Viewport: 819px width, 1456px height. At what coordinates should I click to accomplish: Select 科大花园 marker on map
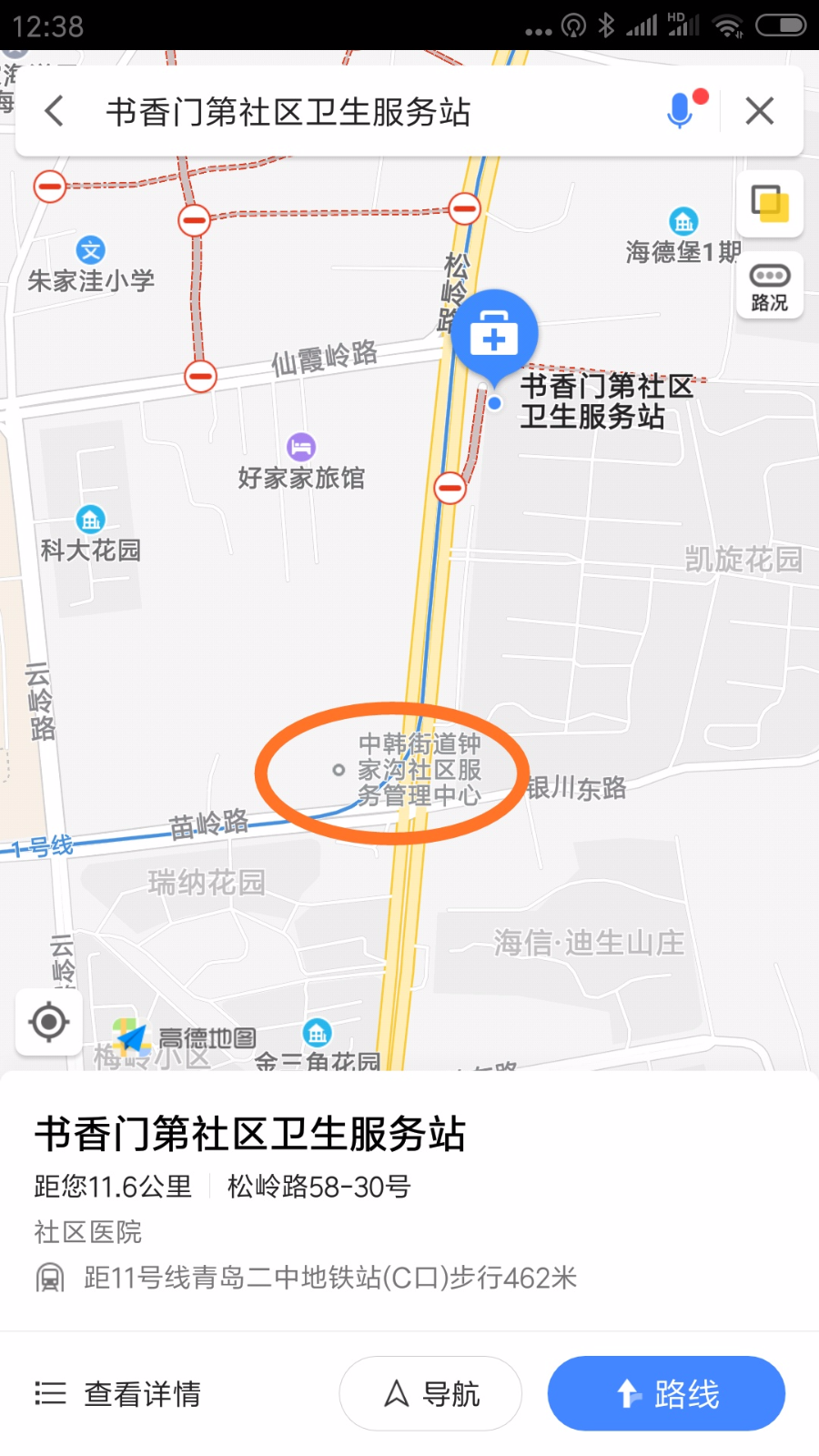[x=90, y=521]
